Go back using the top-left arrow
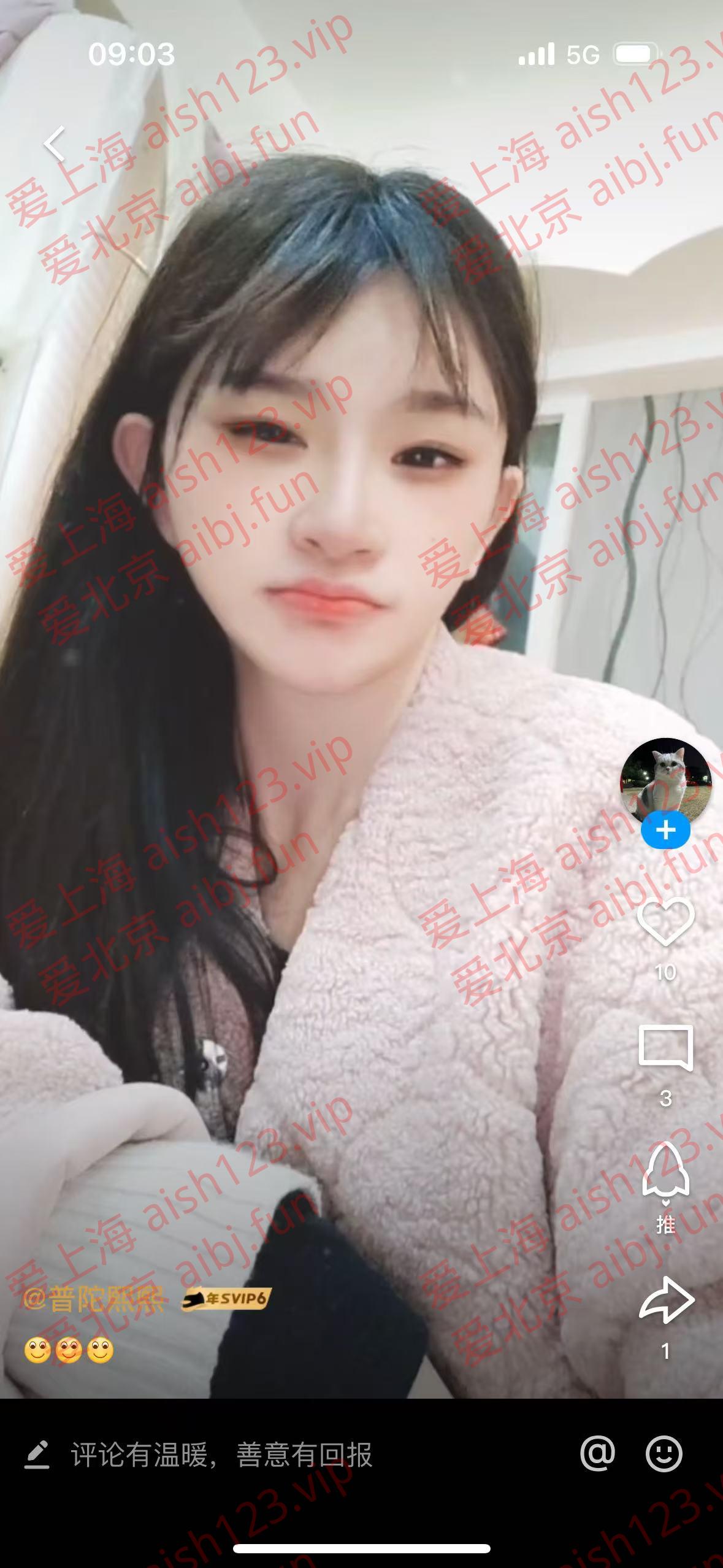 [55, 145]
